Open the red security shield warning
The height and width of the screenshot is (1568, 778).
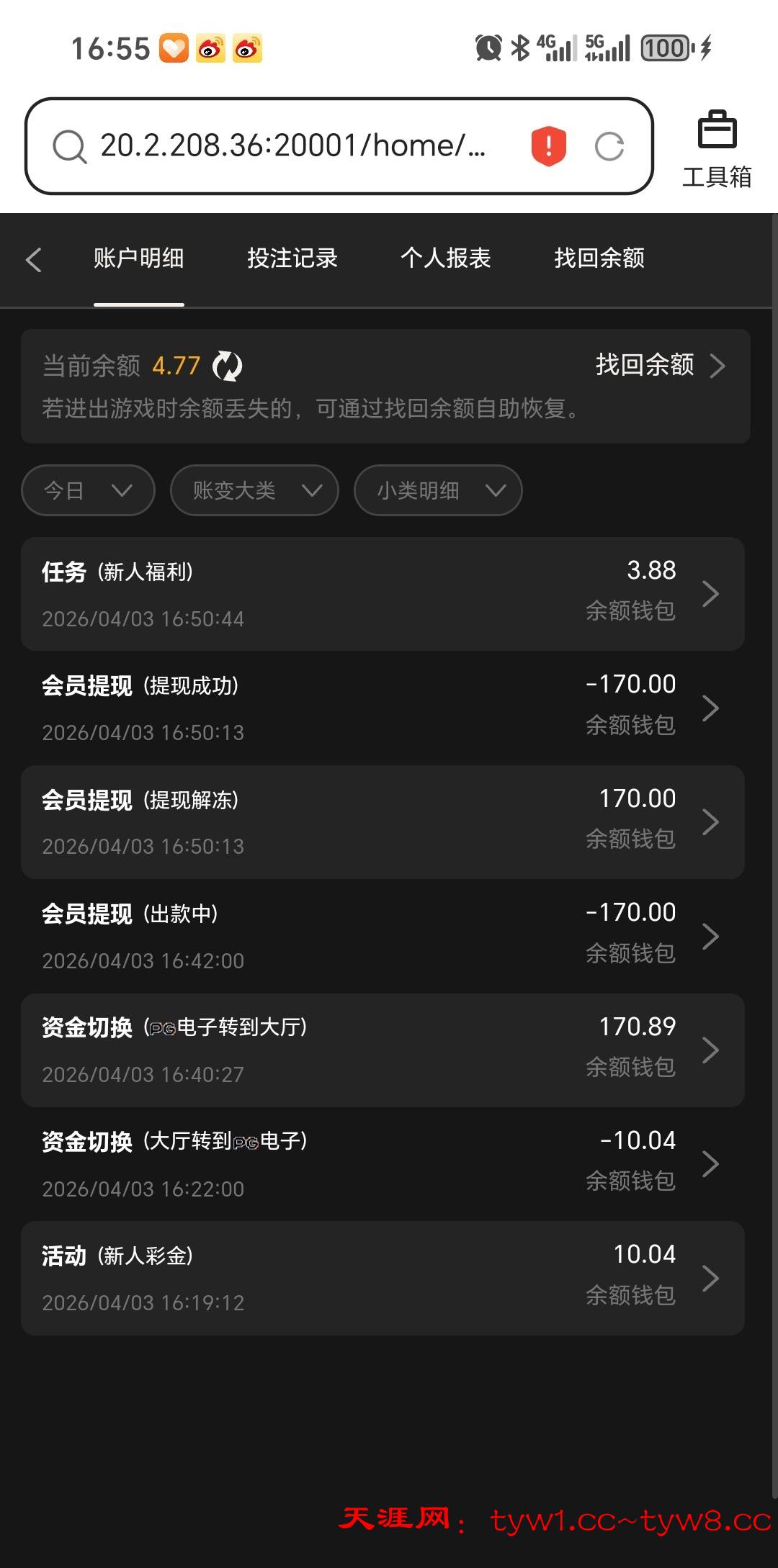[548, 146]
